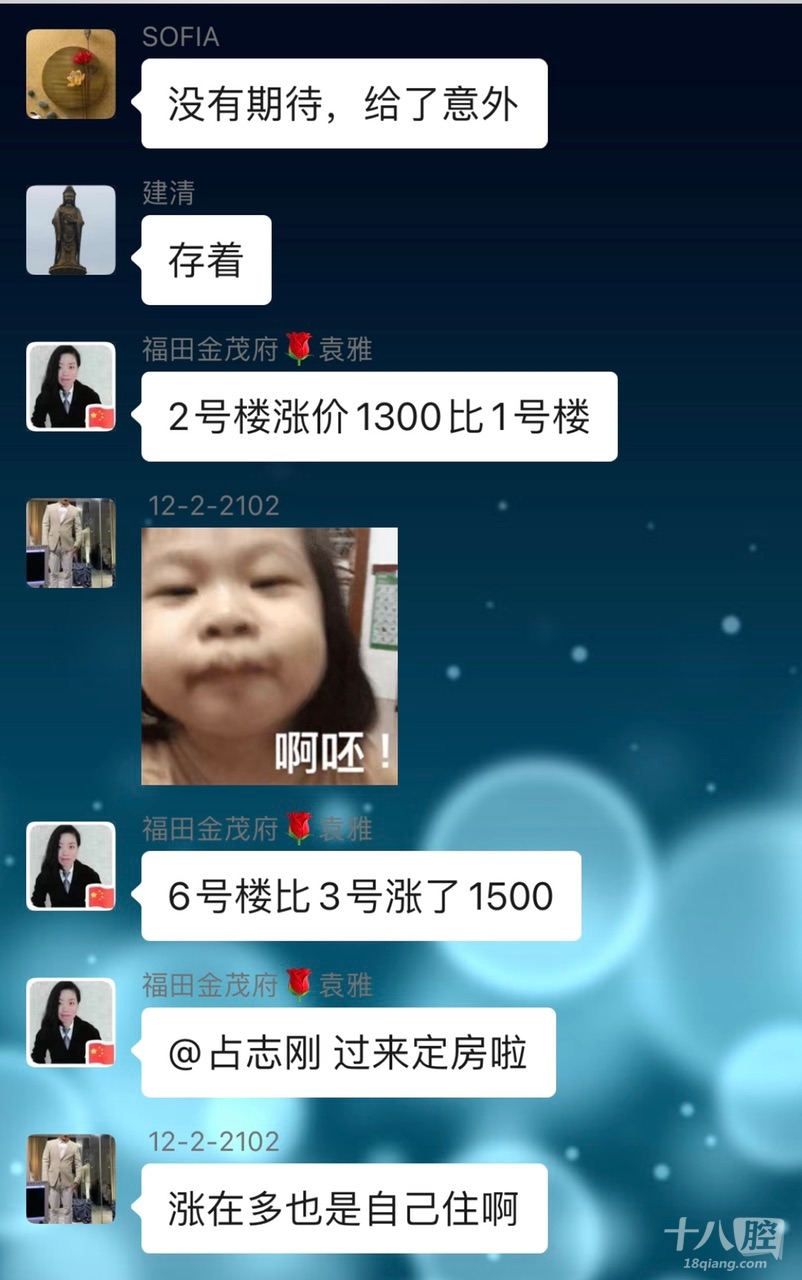Open 袁雅's avatar next to 6号楼比3号 message

pos(70,866)
